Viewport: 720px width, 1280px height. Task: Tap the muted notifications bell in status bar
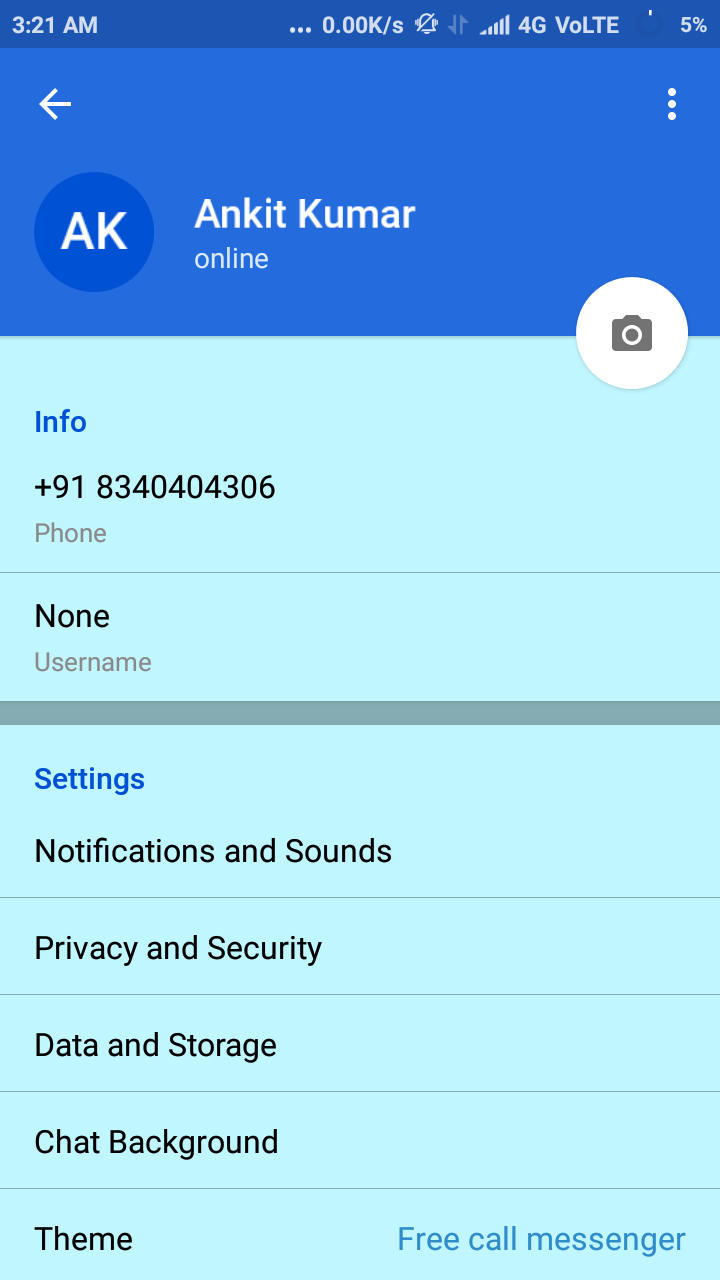(426, 24)
